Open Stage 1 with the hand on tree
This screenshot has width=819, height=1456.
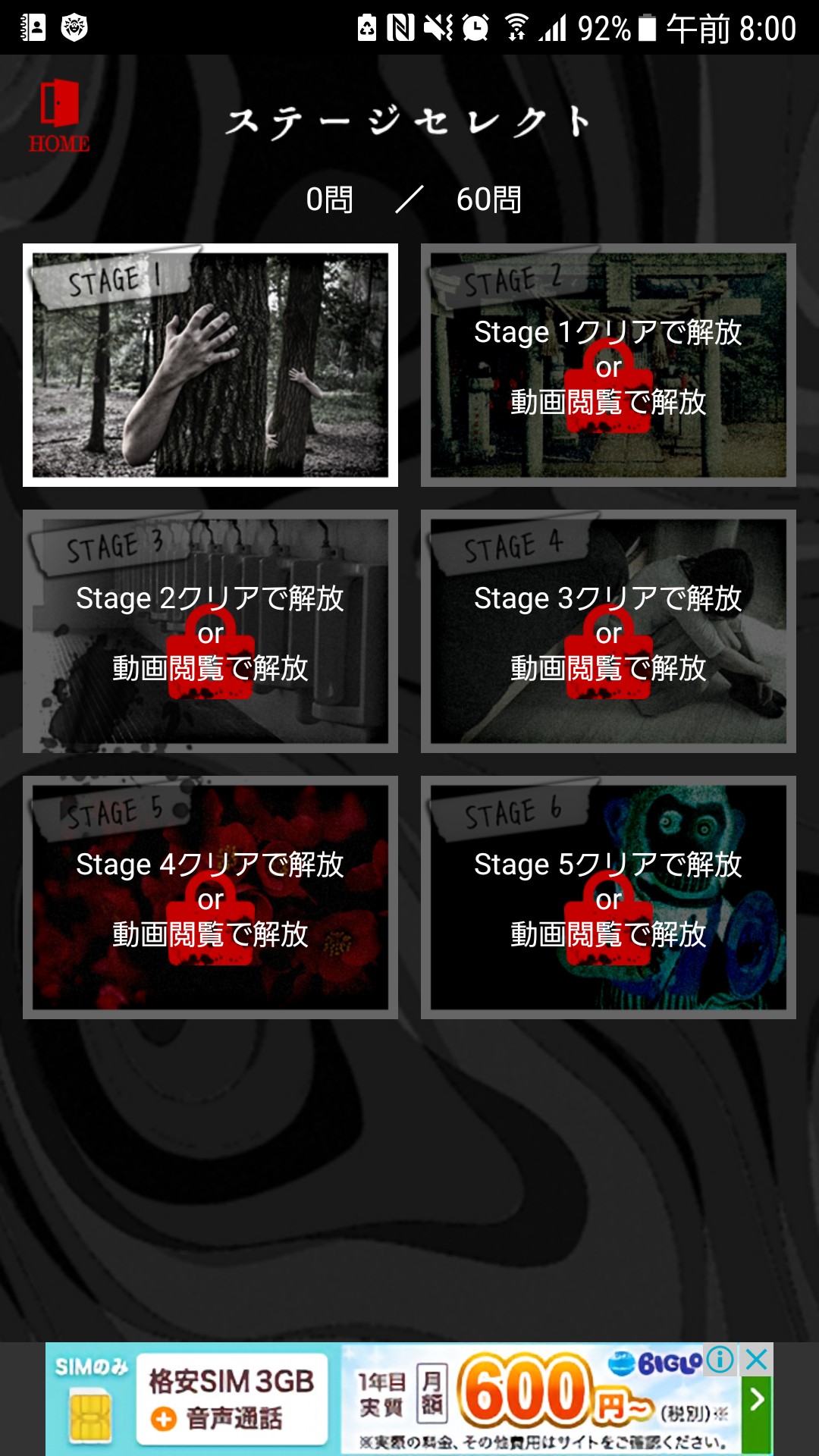pyautogui.click(x=210, y=365)
